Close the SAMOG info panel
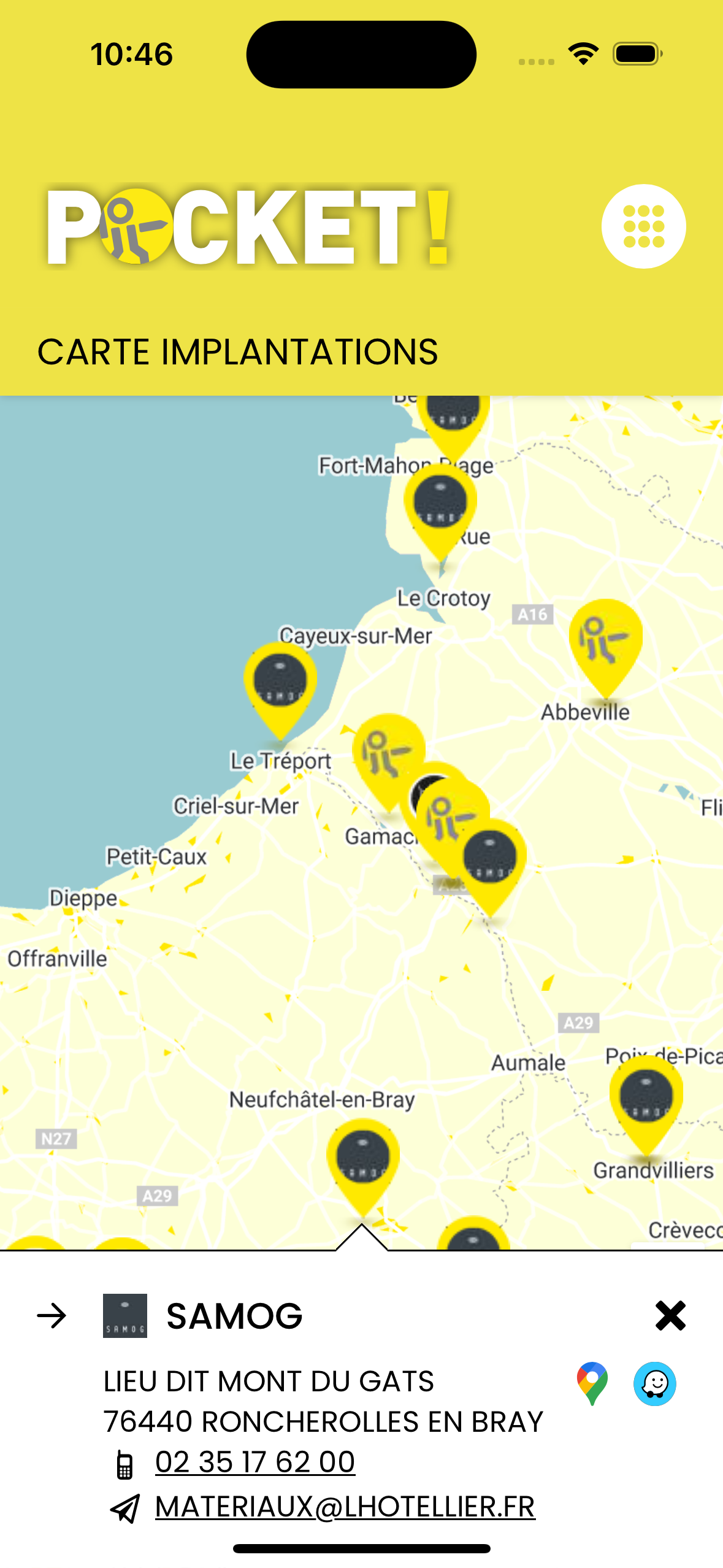The image size is (723, 1568). [670, 1315]
